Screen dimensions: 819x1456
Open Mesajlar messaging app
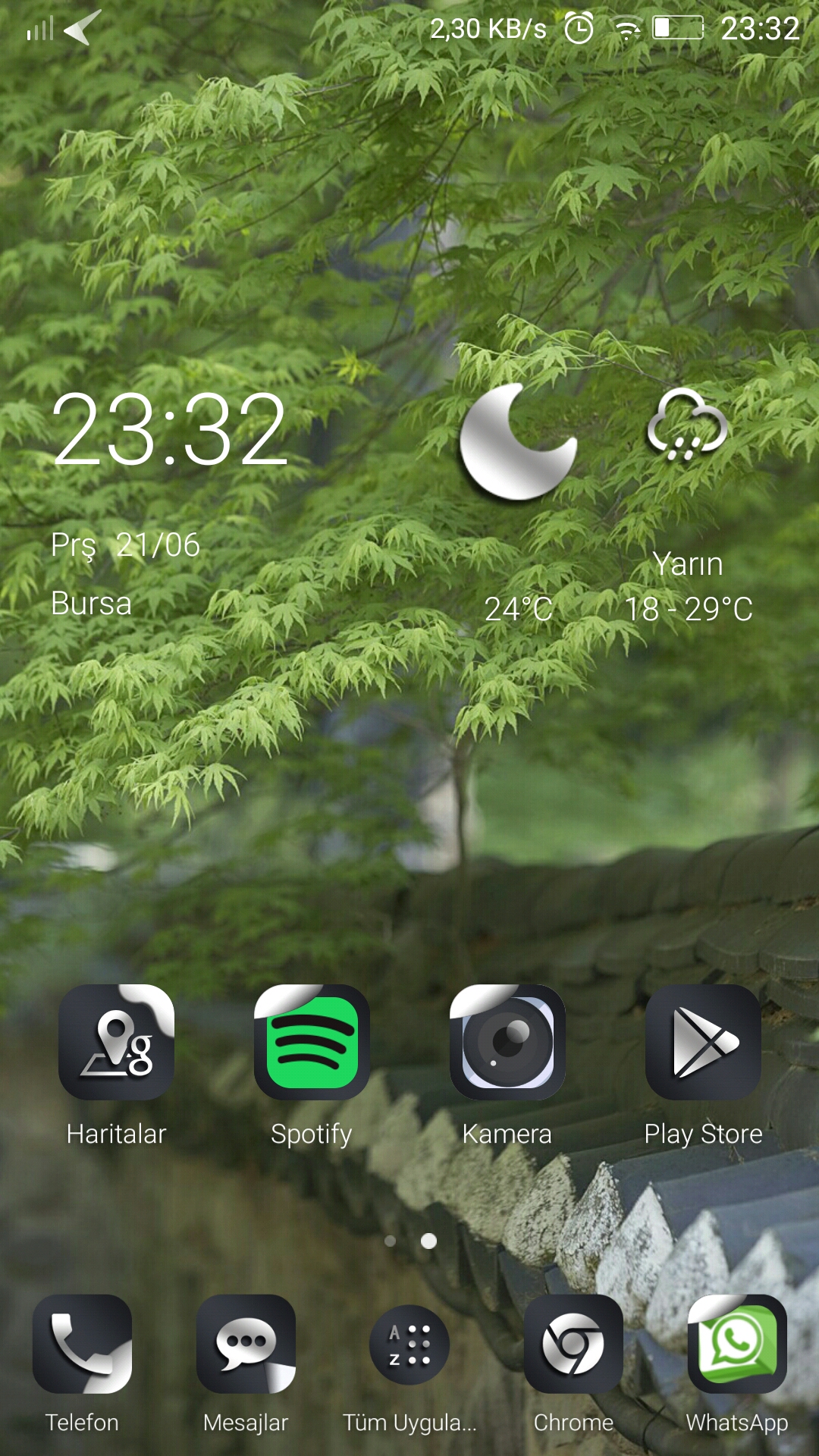pos(246,1344)
